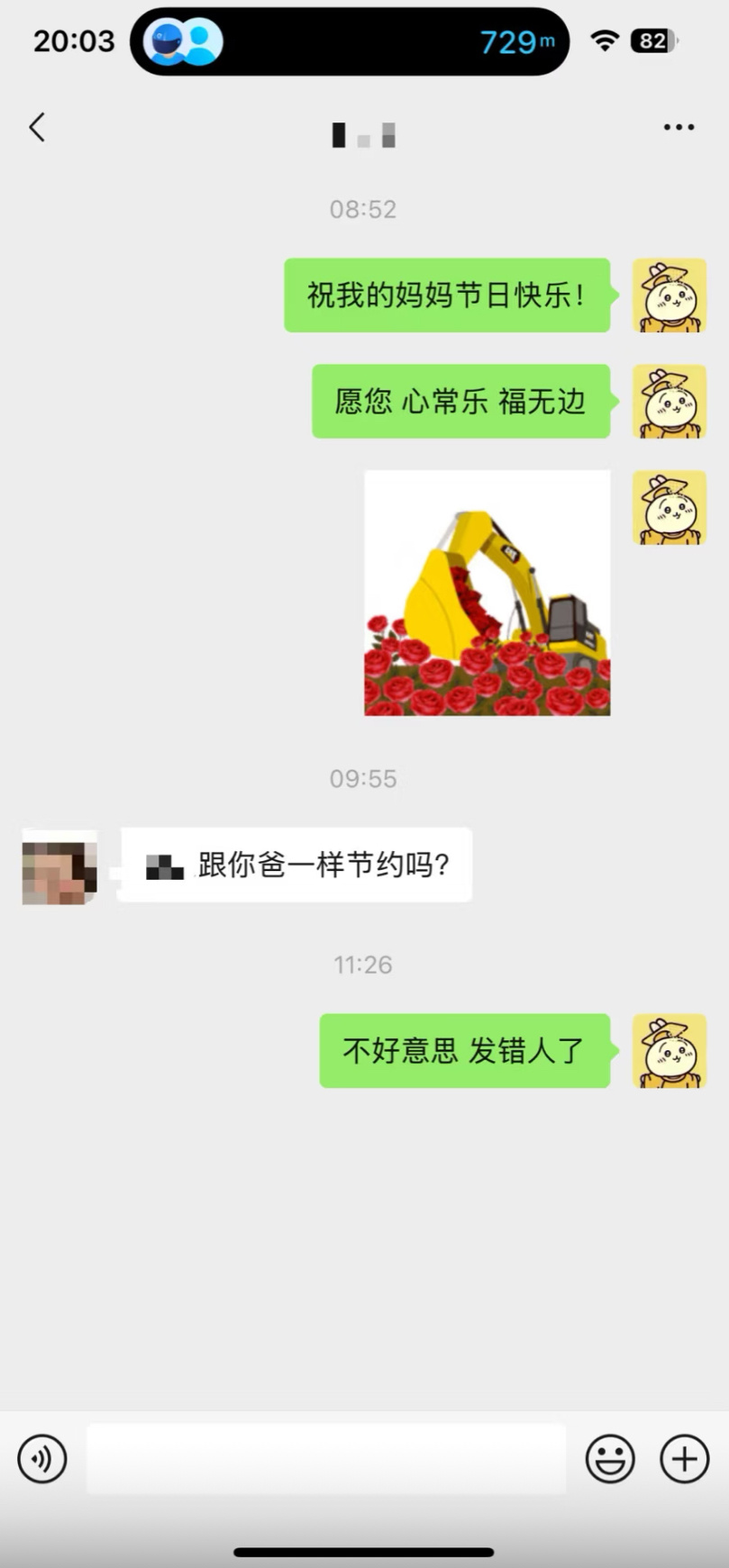
Task: Open the excavator with roses image
Action: coord(487,593)
